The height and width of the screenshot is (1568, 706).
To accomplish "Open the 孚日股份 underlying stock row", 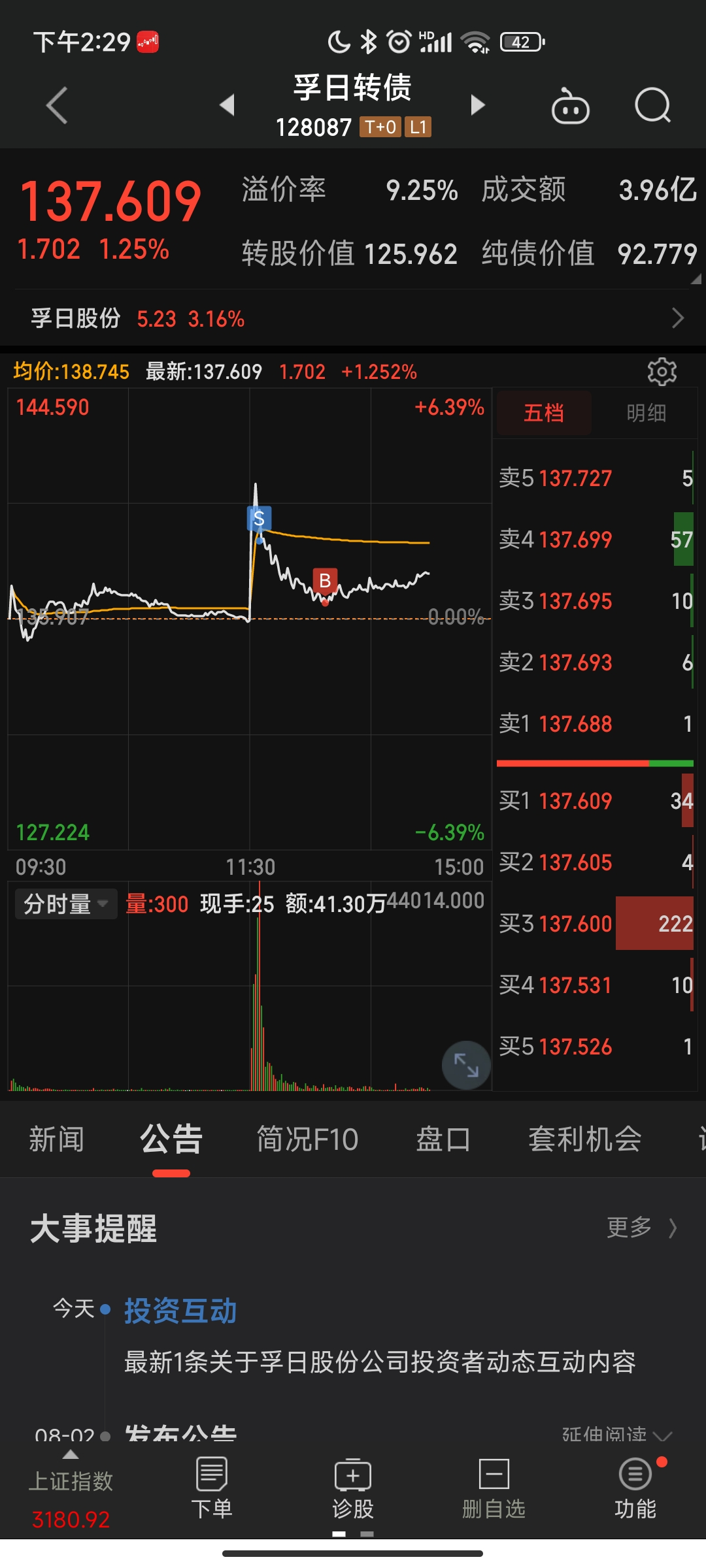I will click(353, 319).
